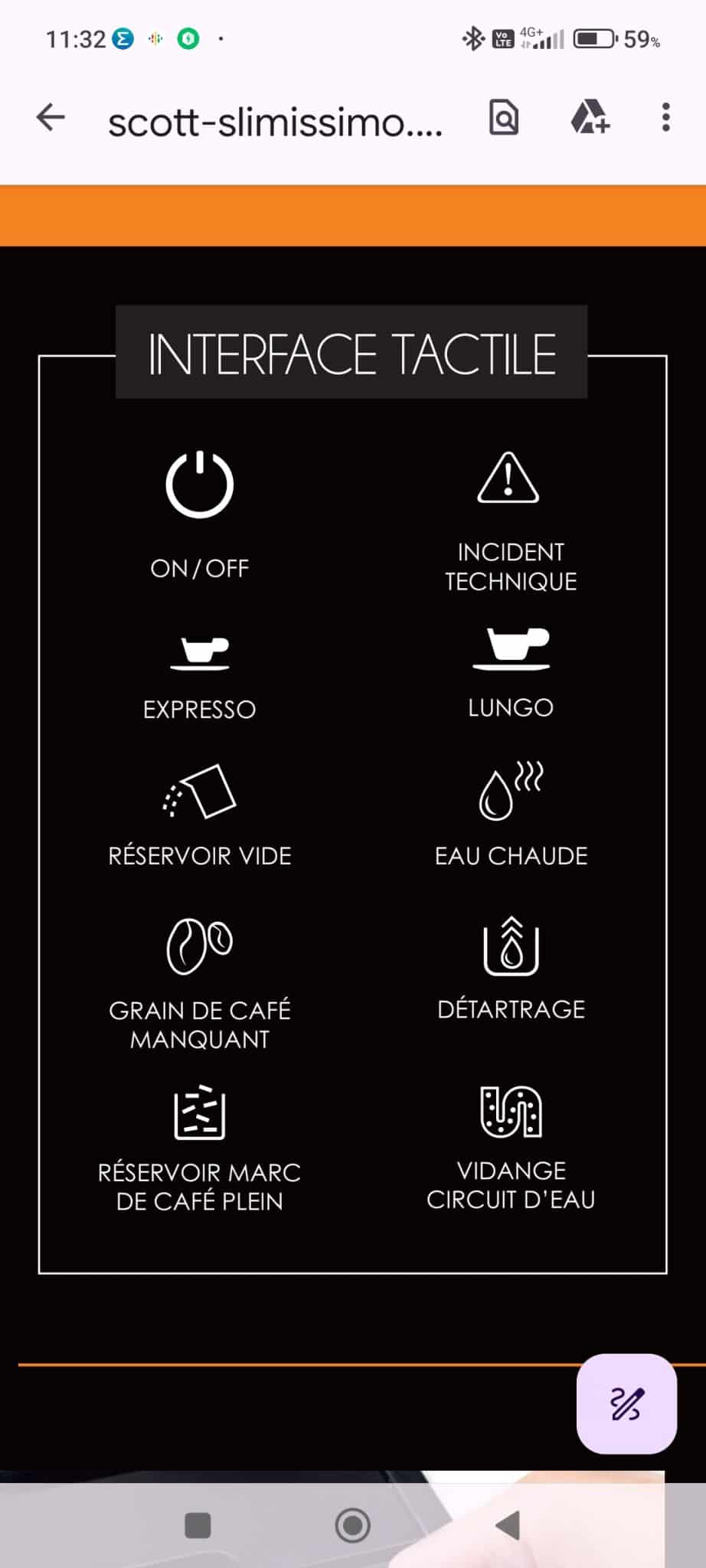Open the overflow menu
Image resolution: width=706 pixels, height=1568 pixels.
pos(665,118)
